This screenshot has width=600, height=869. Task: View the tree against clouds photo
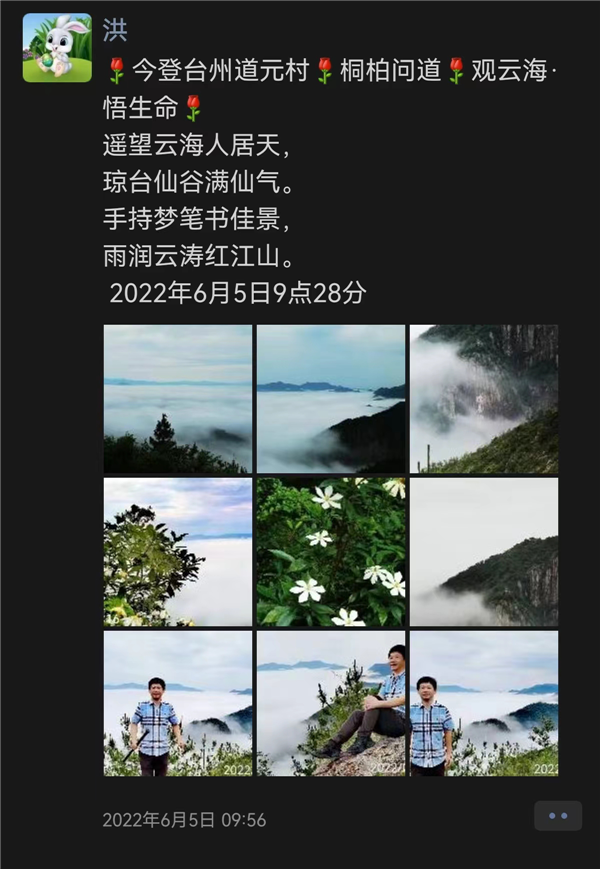point(178,552)
